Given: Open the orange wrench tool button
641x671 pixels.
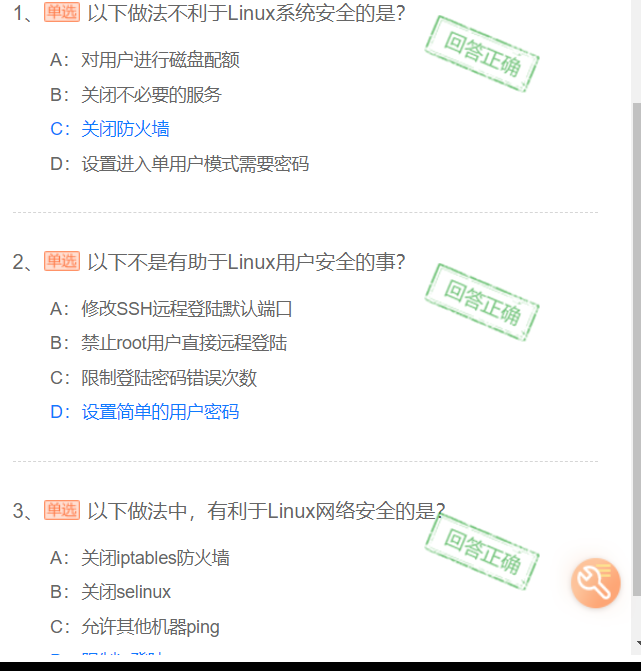Looking at the screenshot, I should [595, 583].
